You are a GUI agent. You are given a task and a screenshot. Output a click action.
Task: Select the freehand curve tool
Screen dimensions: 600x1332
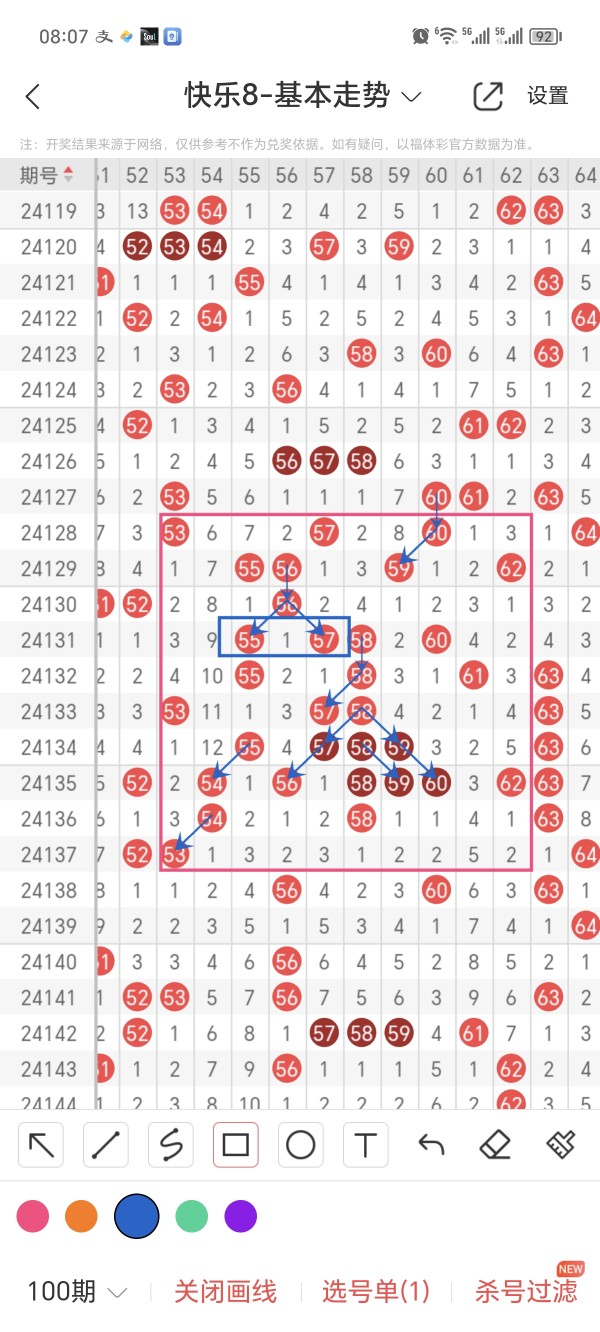point(171,1144)
